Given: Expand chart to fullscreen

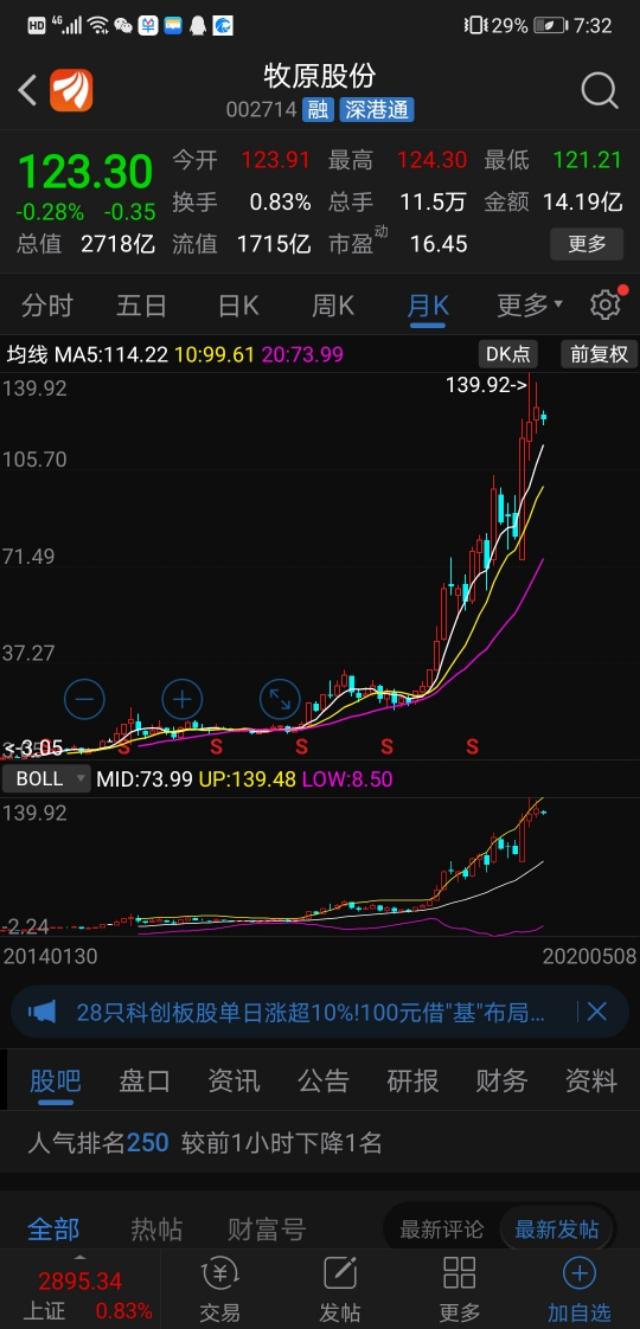Looking at the screenshot, I should click(280, 699).
